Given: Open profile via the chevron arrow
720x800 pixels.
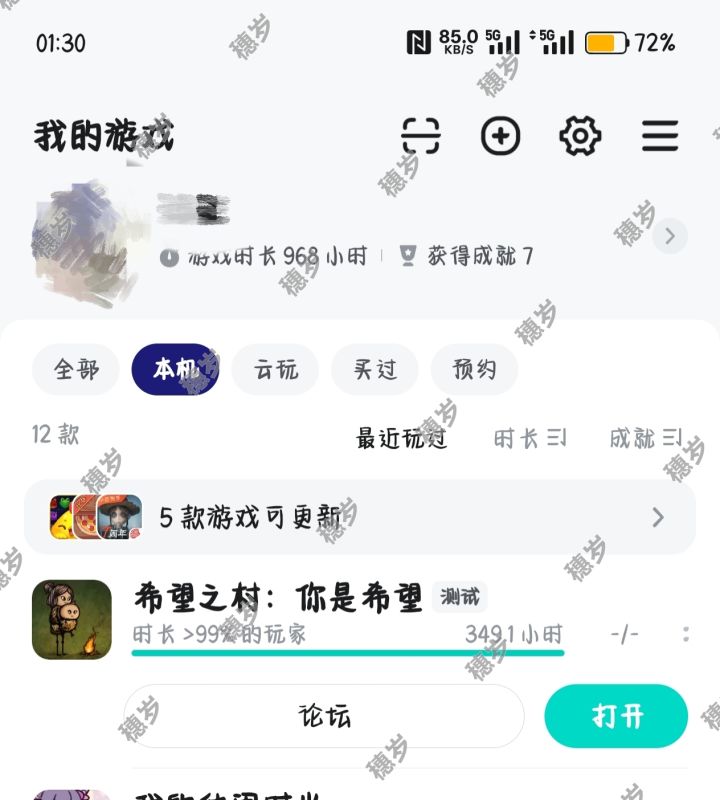Looking at the screenshot, I should (670, 237).
